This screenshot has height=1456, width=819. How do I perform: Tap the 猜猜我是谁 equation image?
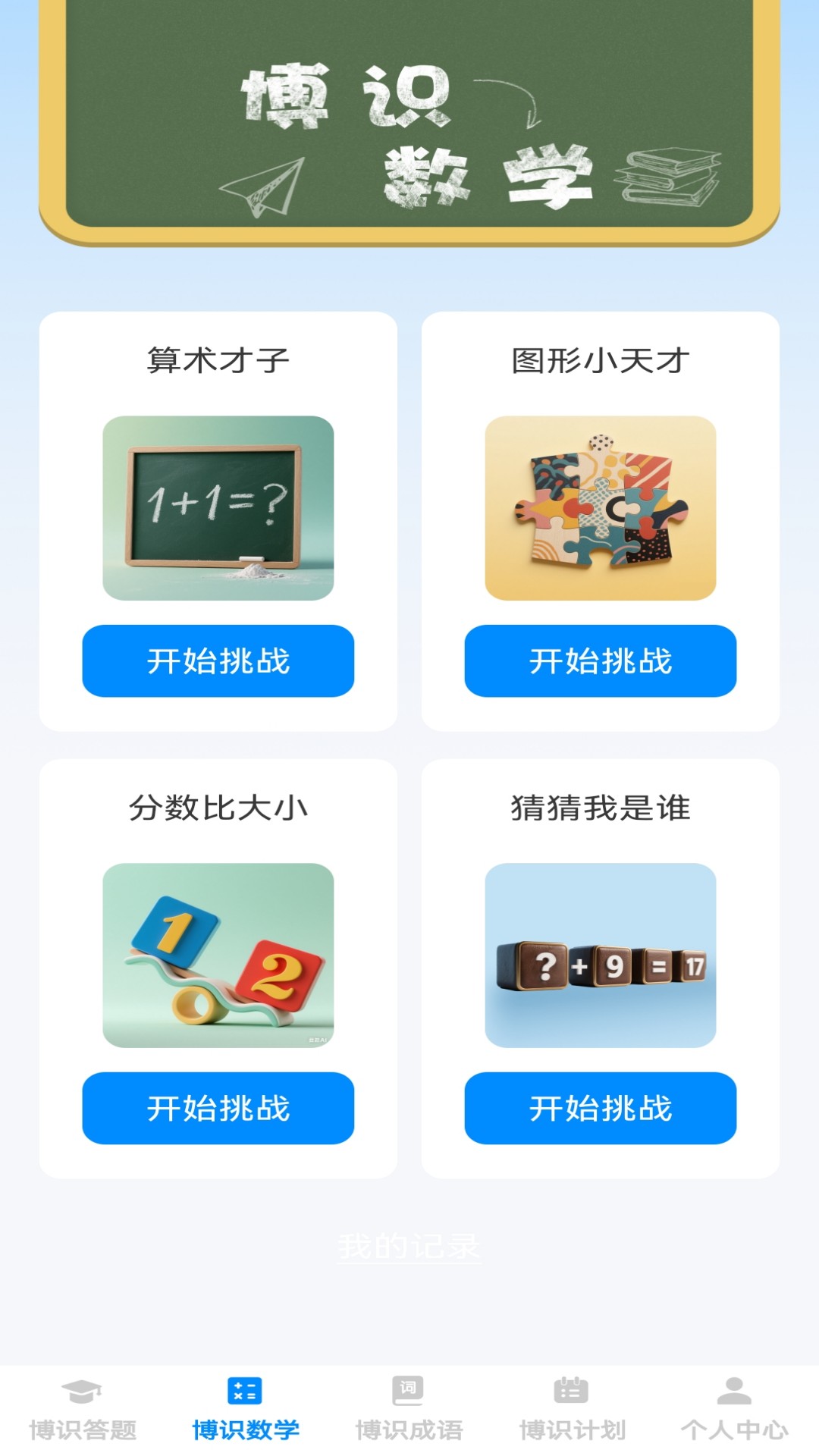[x=600, y=955]
